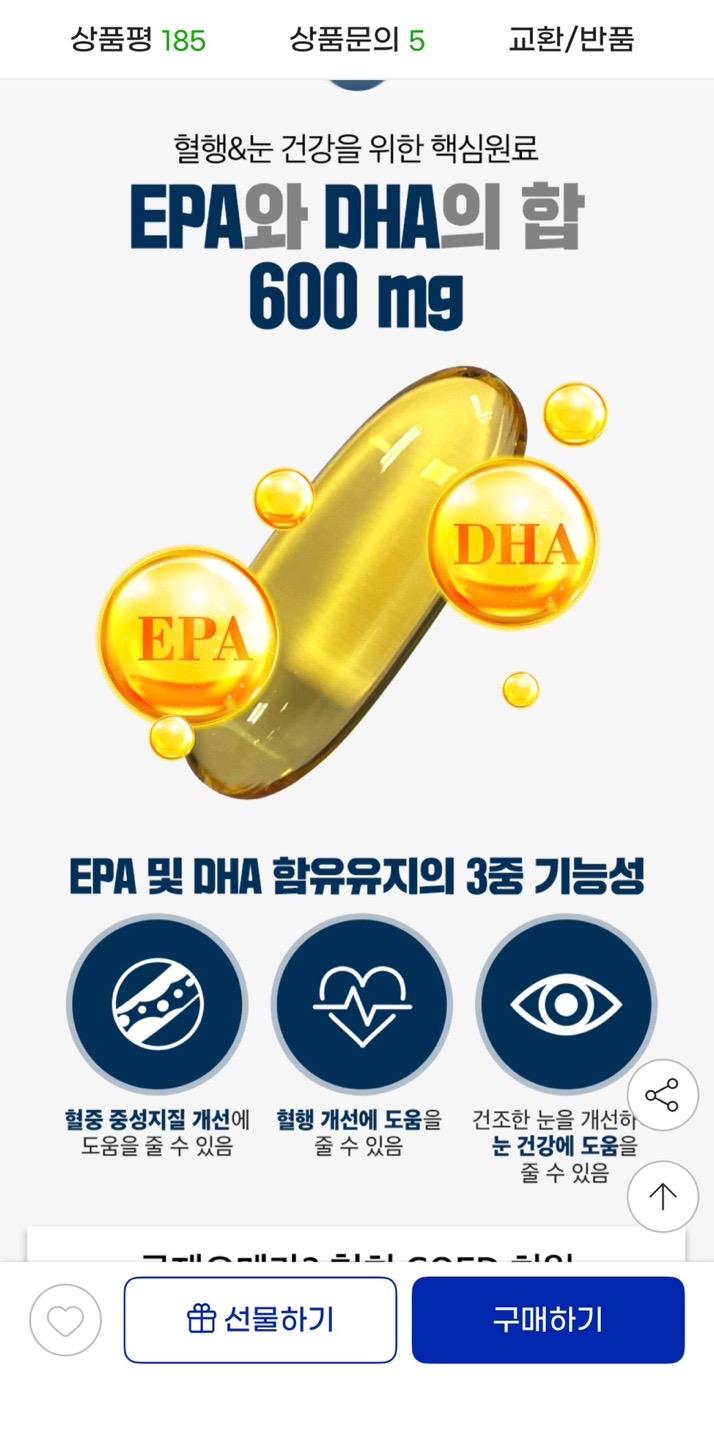
Task: Add product to wishlist with the heart icon
Action: tap(66, 1320)
